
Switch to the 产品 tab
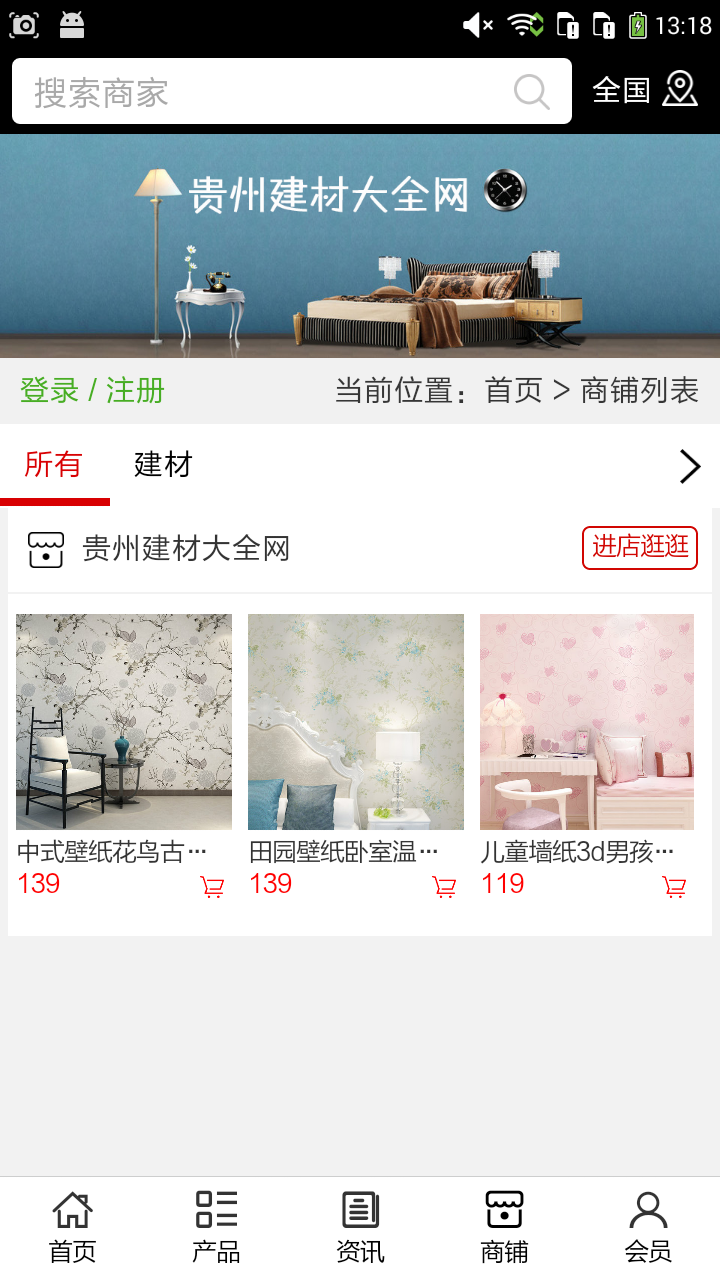[x=216, y=1227]
